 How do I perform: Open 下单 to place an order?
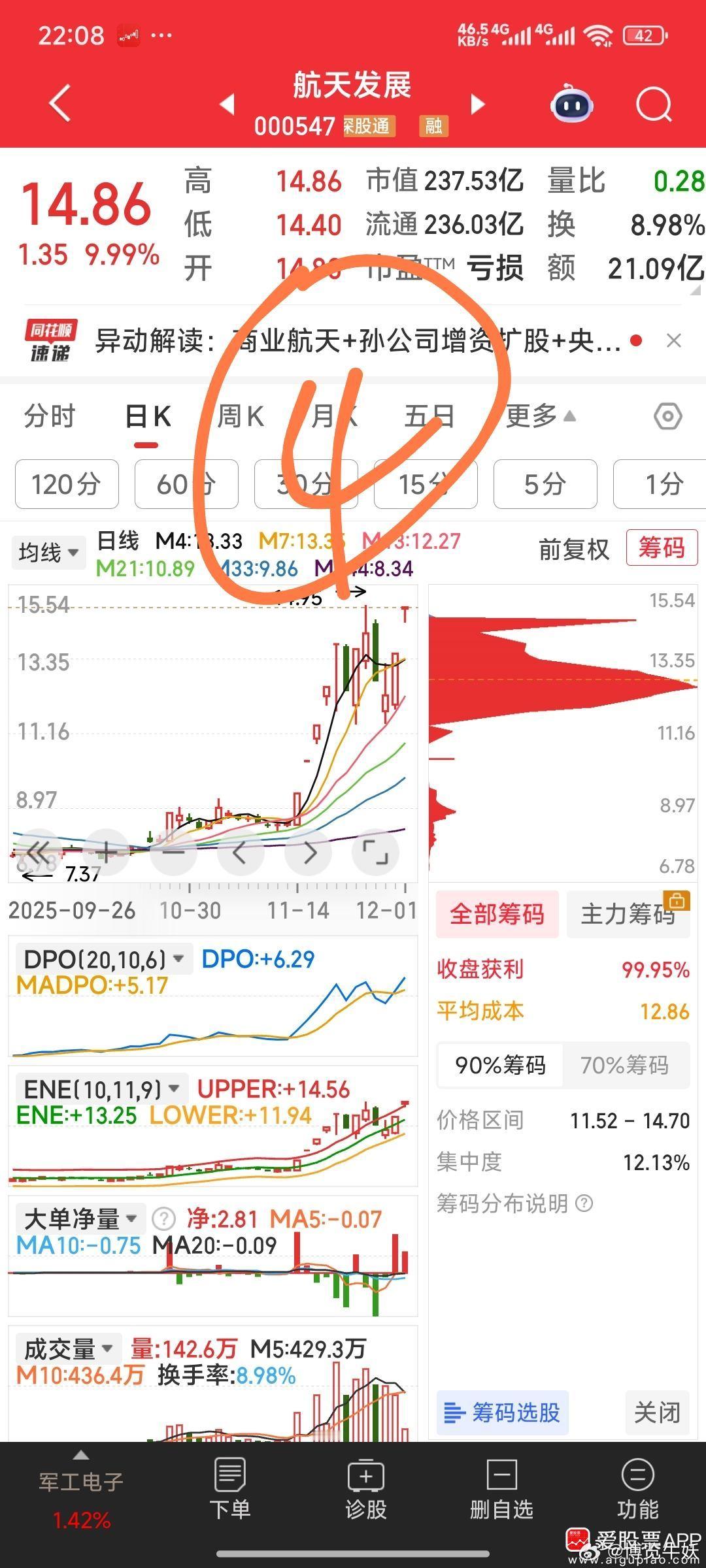(229, 1488)
